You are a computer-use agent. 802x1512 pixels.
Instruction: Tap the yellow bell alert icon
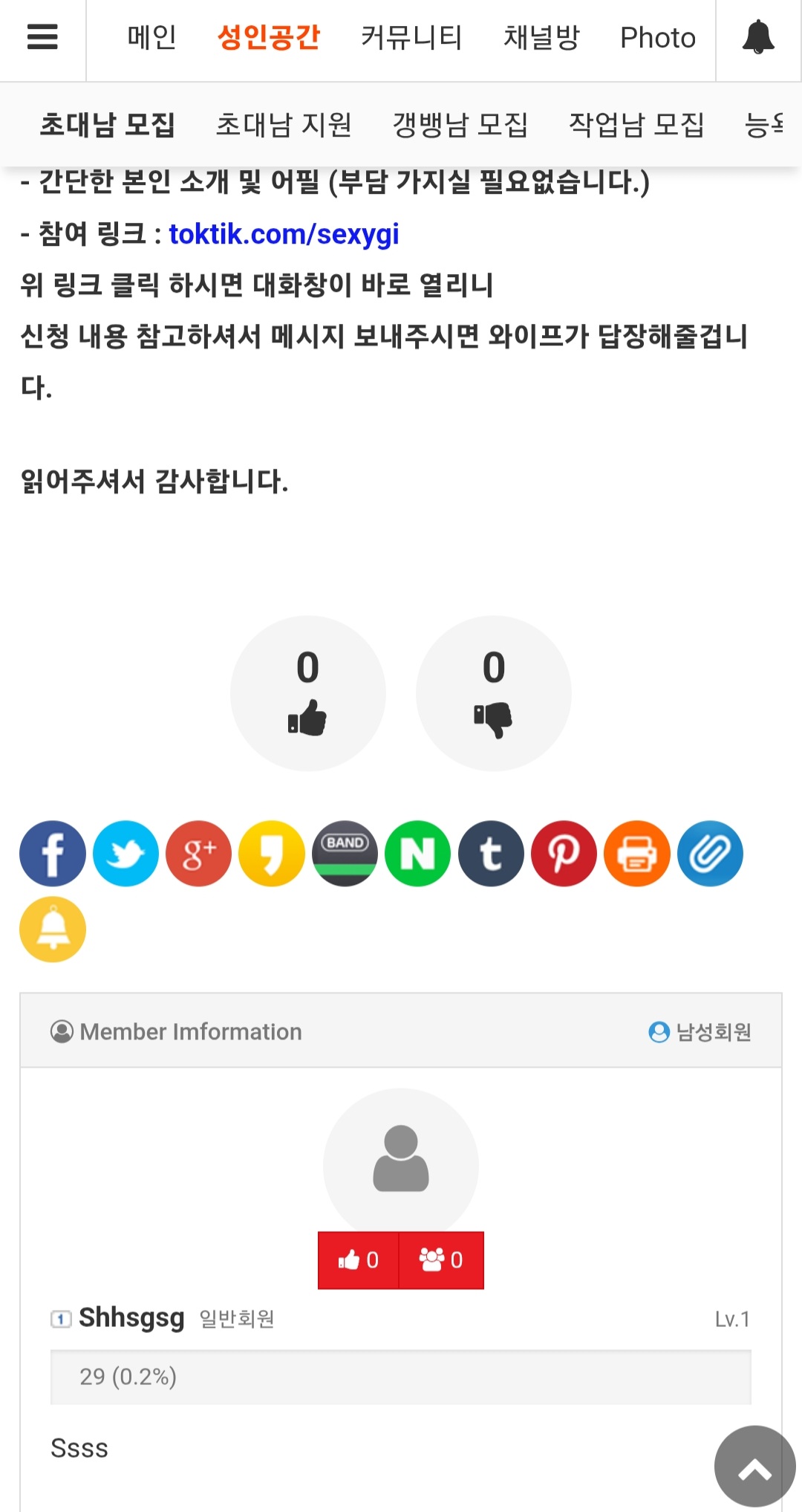[x=53, y=929]
